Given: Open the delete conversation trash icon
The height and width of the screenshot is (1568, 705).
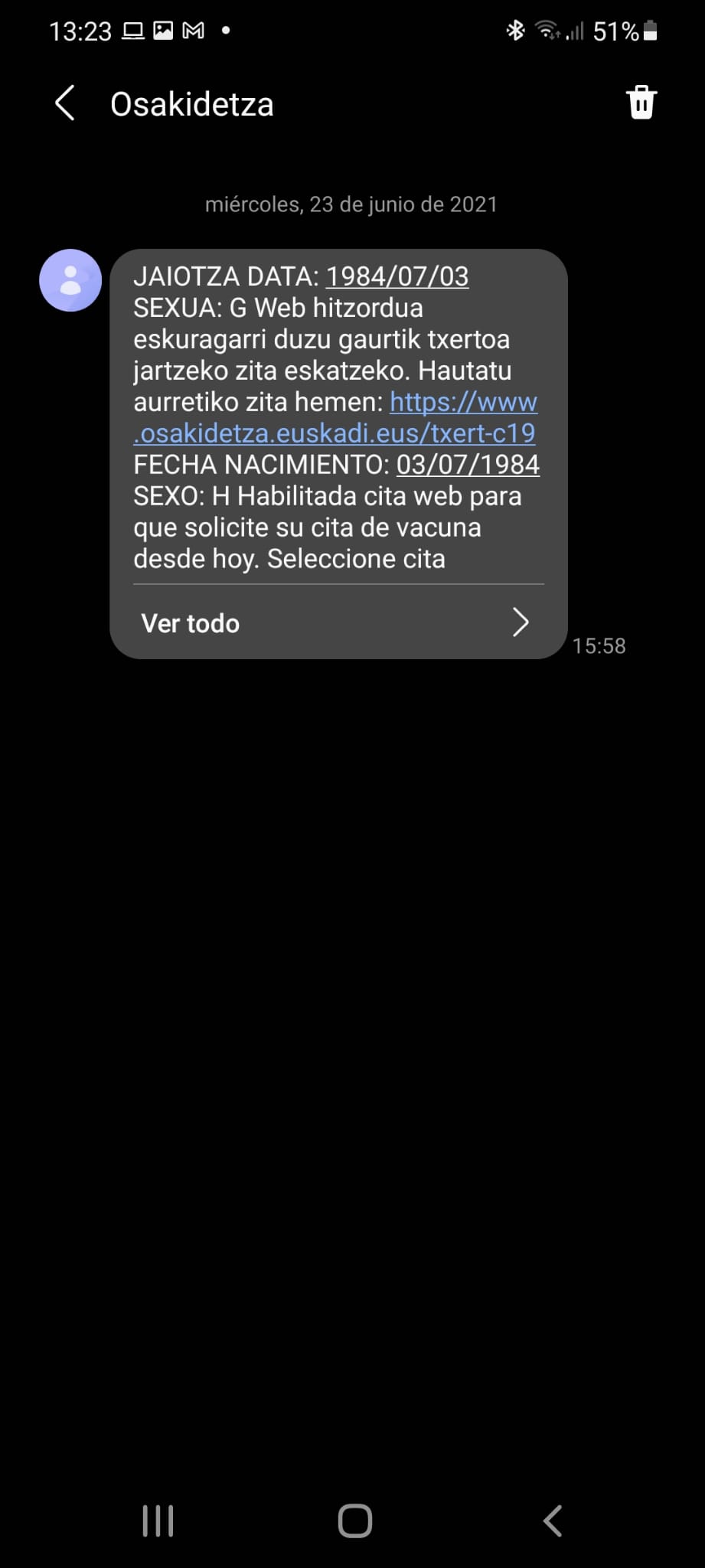Looking at the screenshot, I should 641,103.
